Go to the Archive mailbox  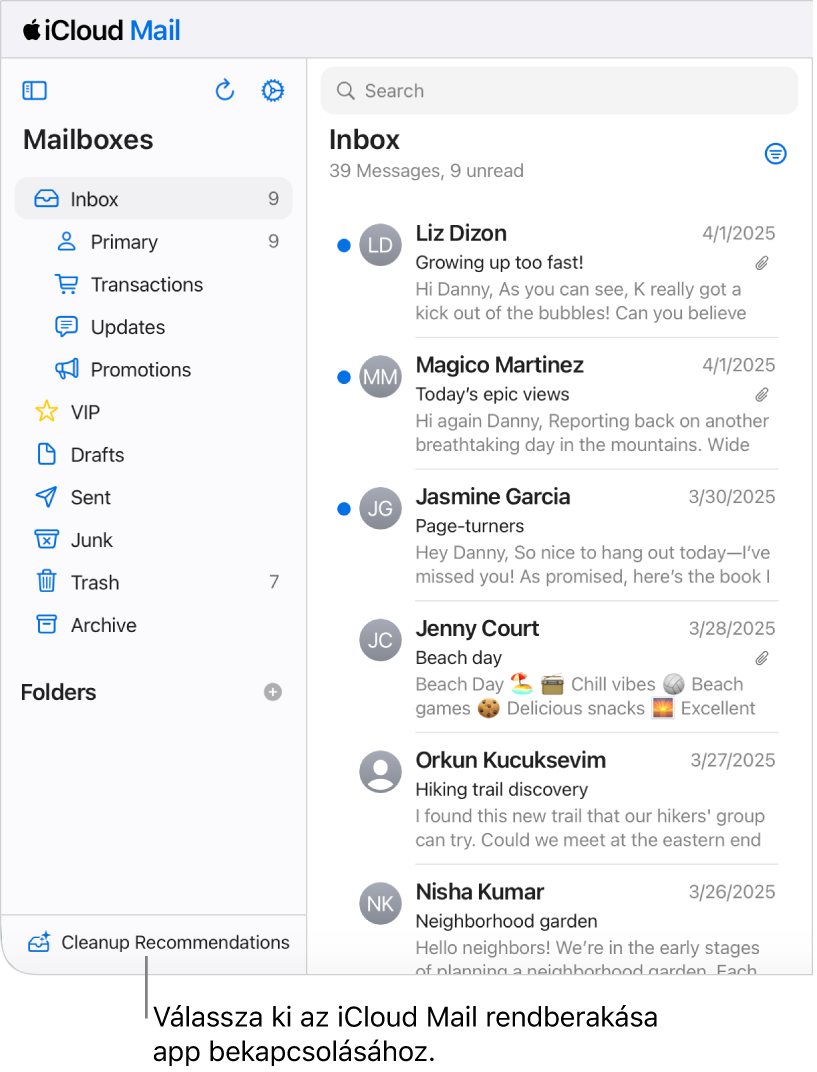pos(103,625)
